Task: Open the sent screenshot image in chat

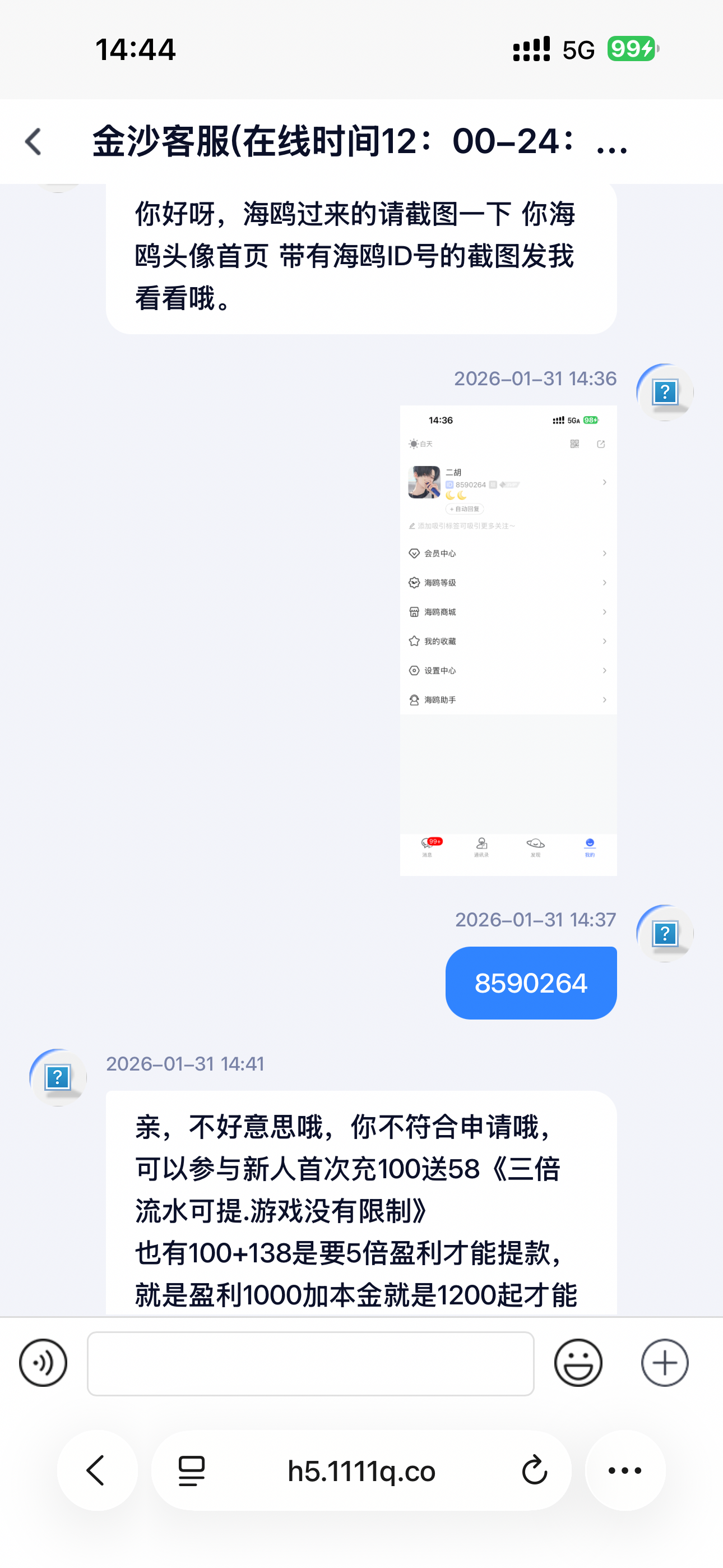Action: 508,640
